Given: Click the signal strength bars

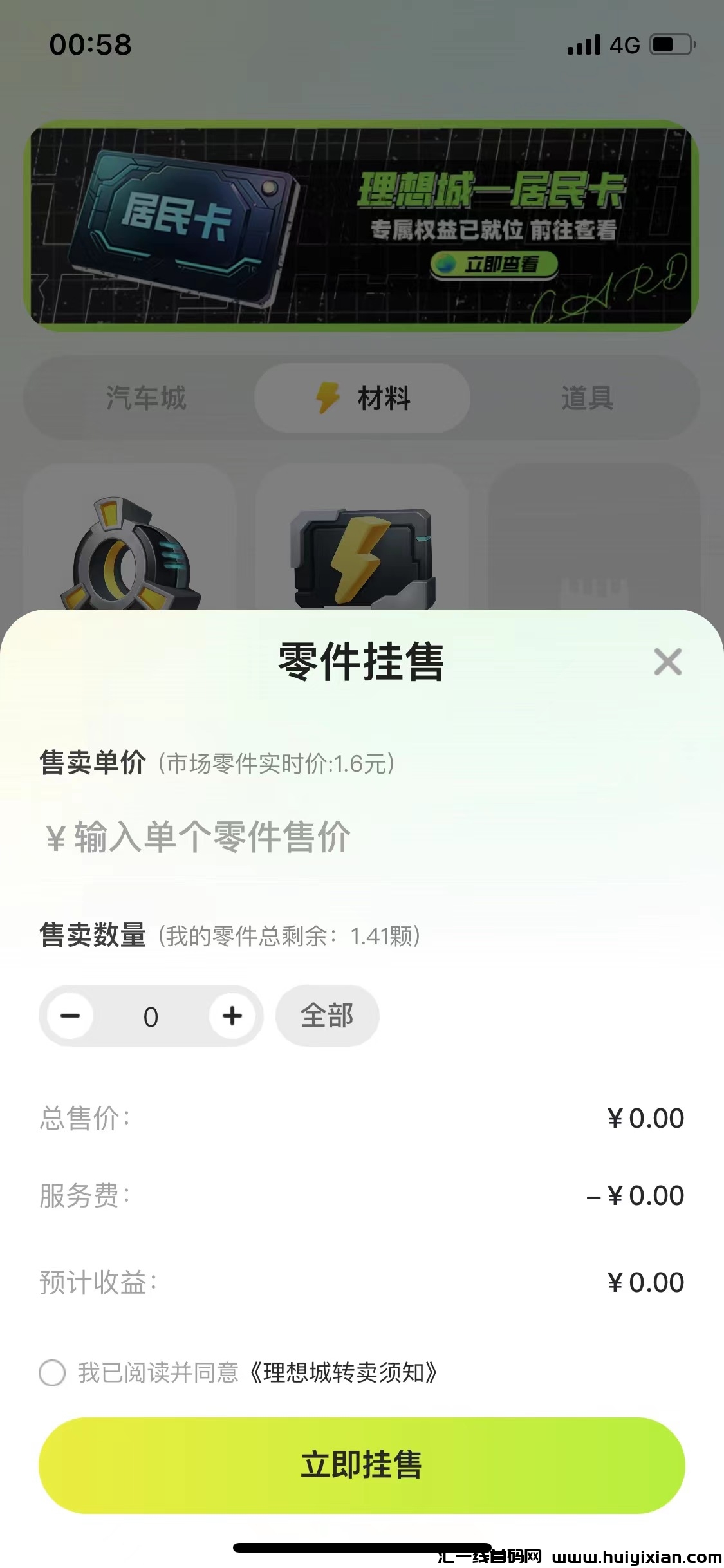Looking at the screenshot, I should click(582, 45).
